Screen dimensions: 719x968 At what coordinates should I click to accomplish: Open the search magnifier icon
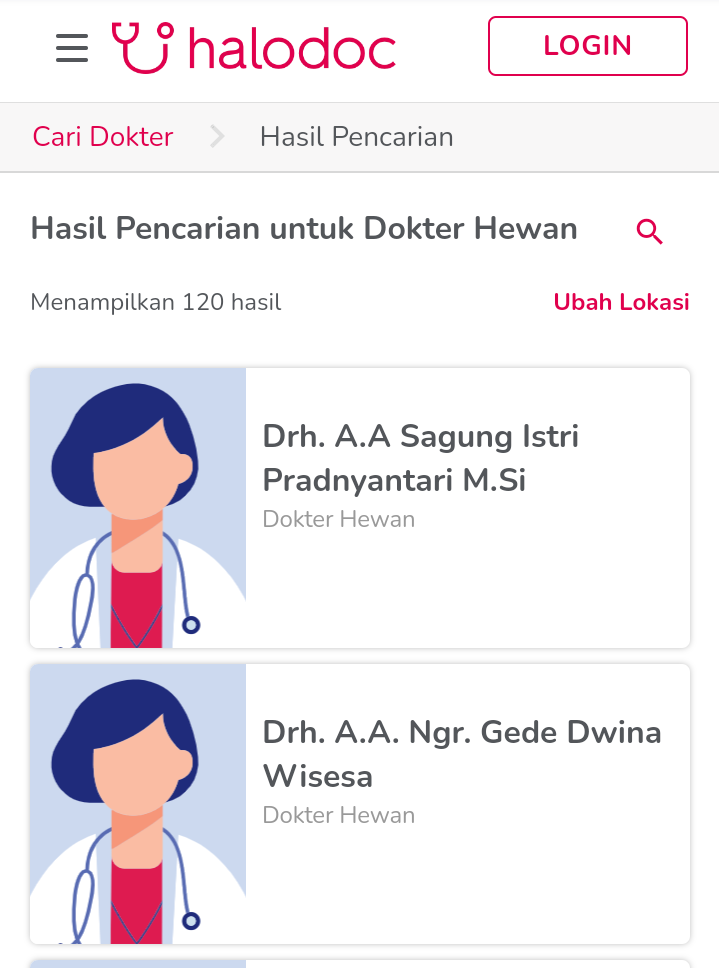click(x=649, y=232)
